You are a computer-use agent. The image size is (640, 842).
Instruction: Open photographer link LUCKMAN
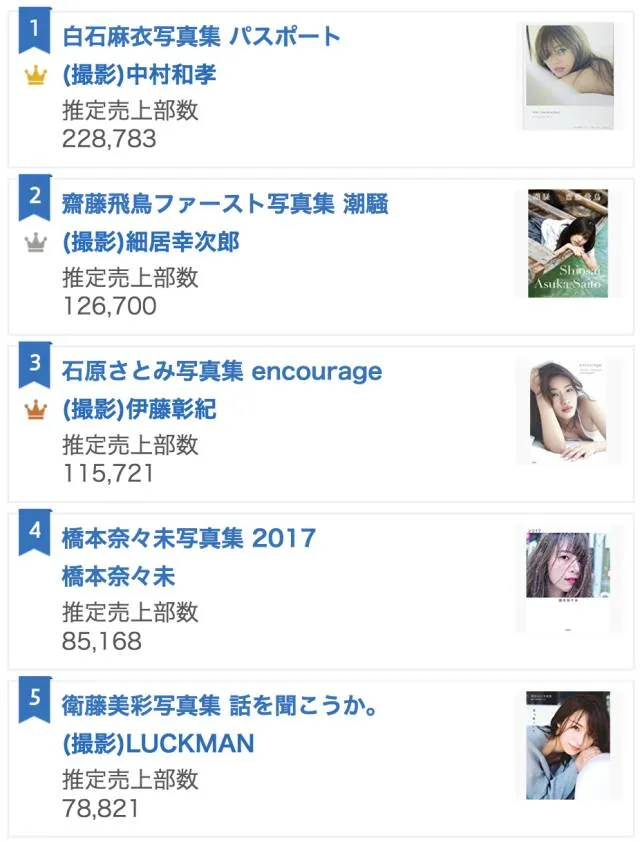tap(158, 743)
